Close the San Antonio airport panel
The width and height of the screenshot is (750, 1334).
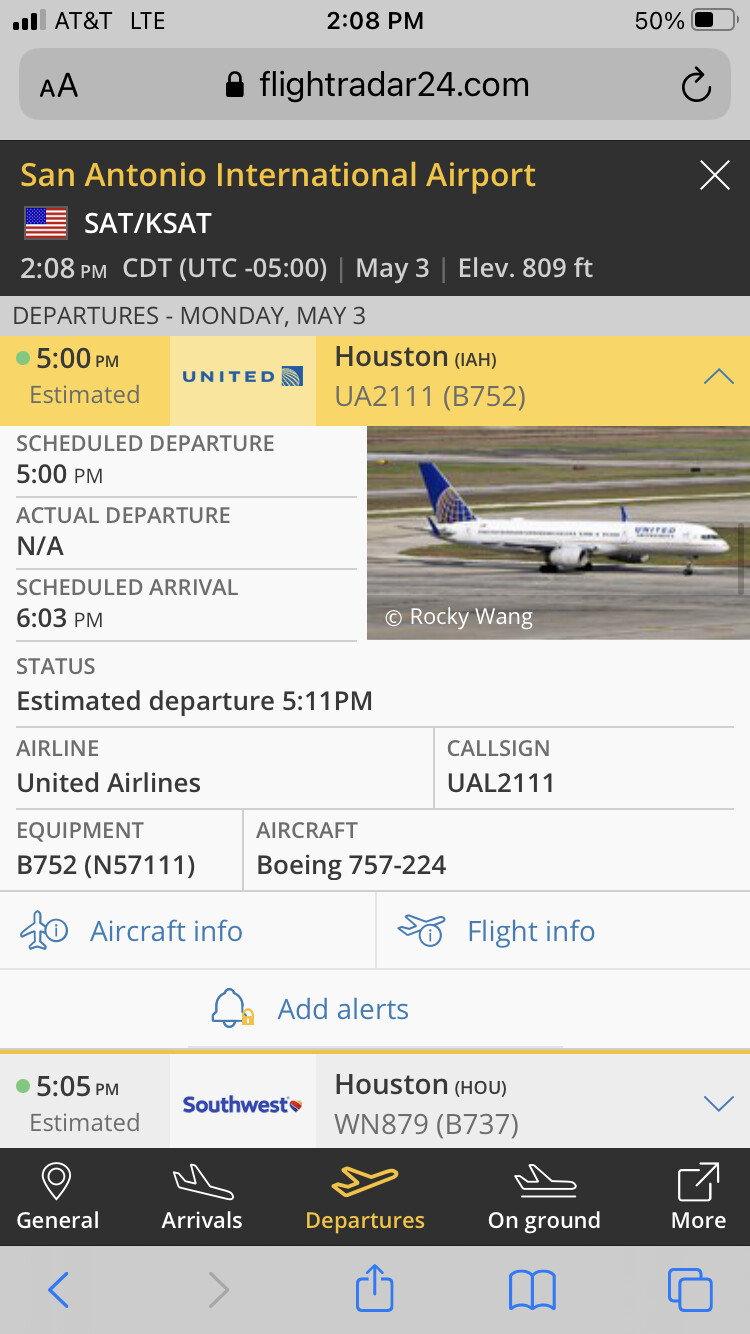(714, 176)
